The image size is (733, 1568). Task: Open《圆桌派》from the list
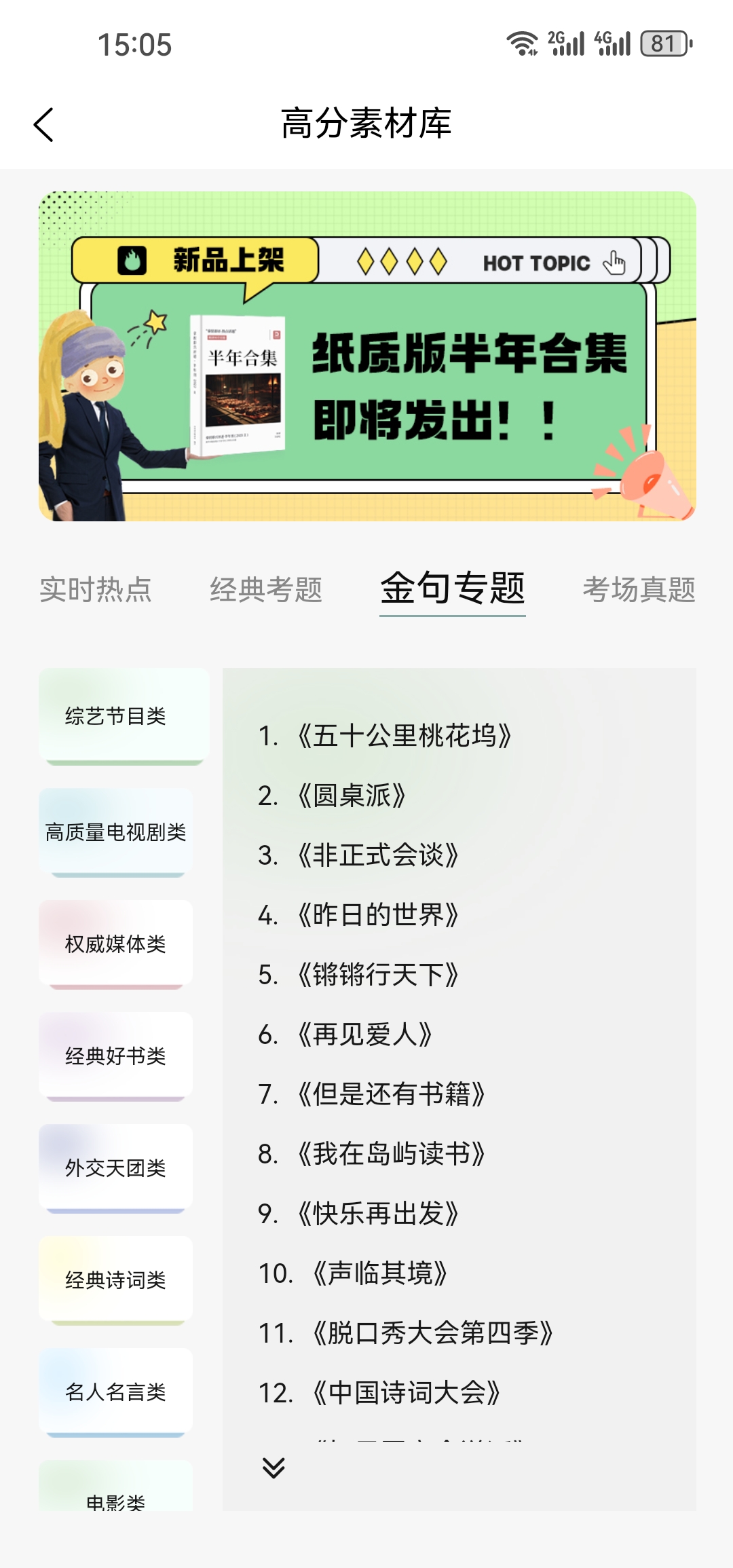click(351, 796)
